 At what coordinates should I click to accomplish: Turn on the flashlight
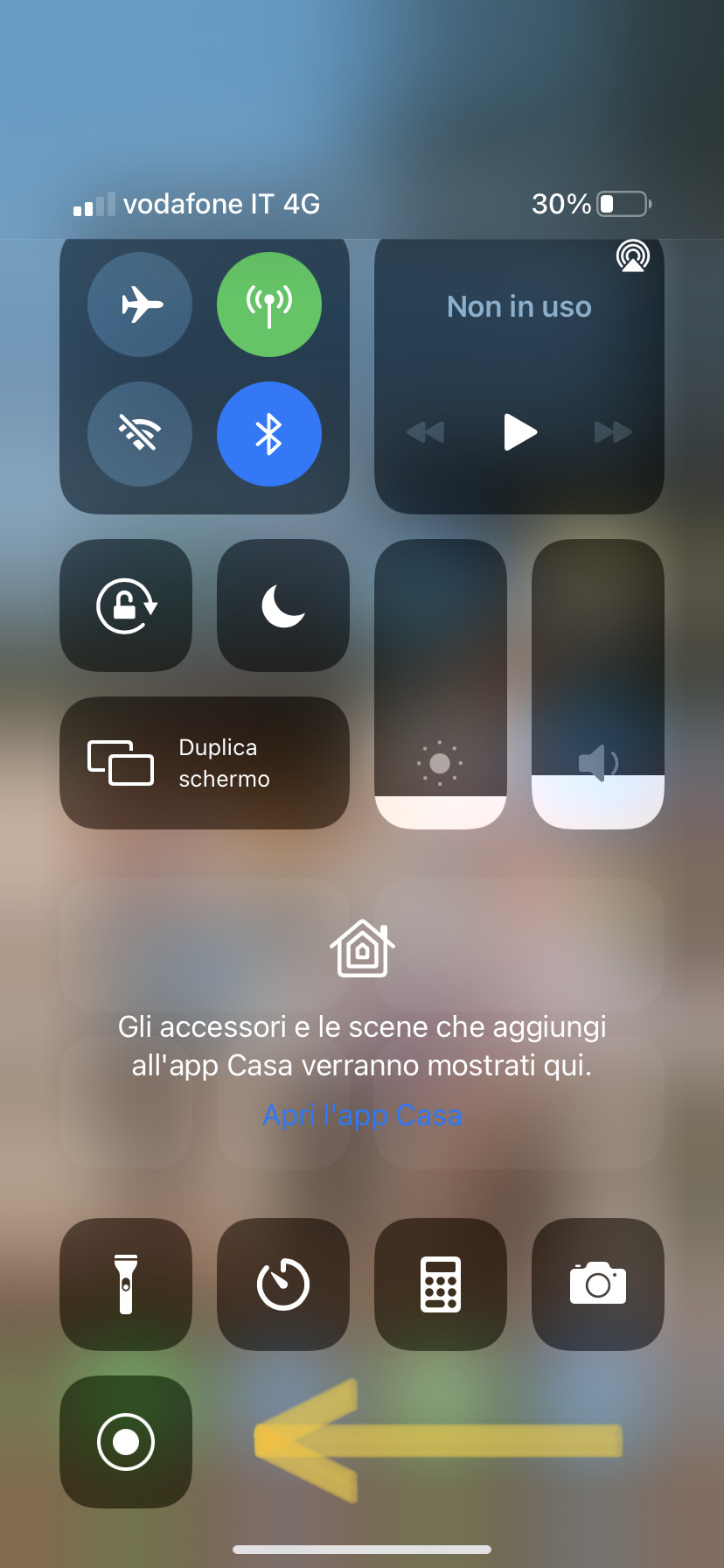126,1284
